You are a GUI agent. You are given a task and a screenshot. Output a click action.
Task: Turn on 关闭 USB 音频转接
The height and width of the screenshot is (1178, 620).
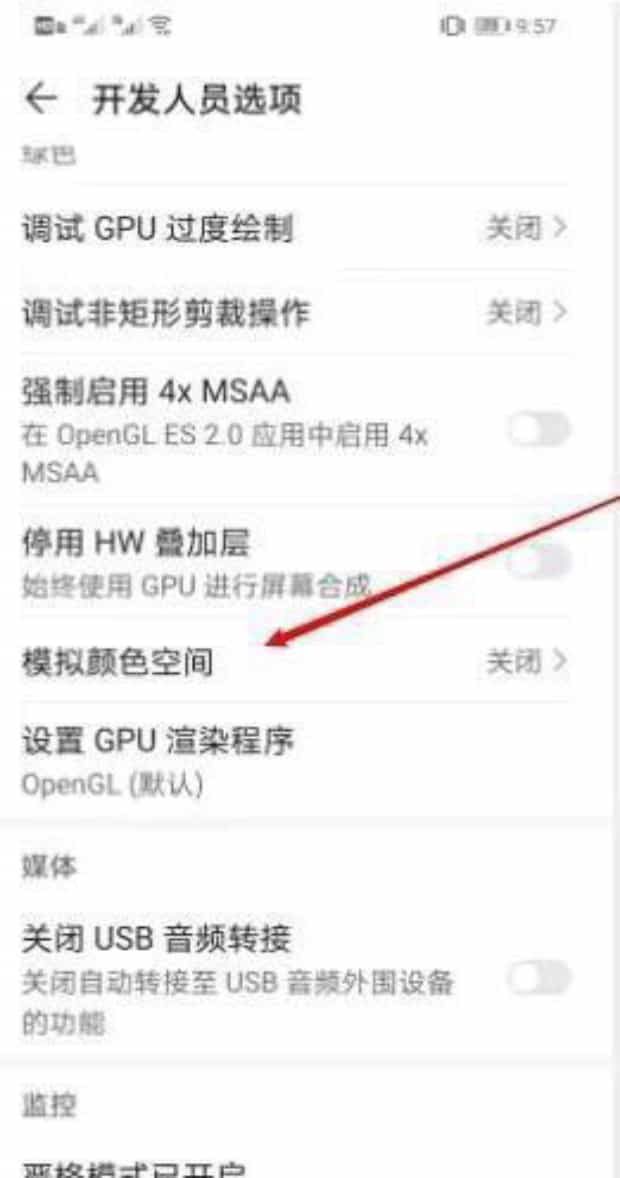pyautogui.click(x=538, y=978)
